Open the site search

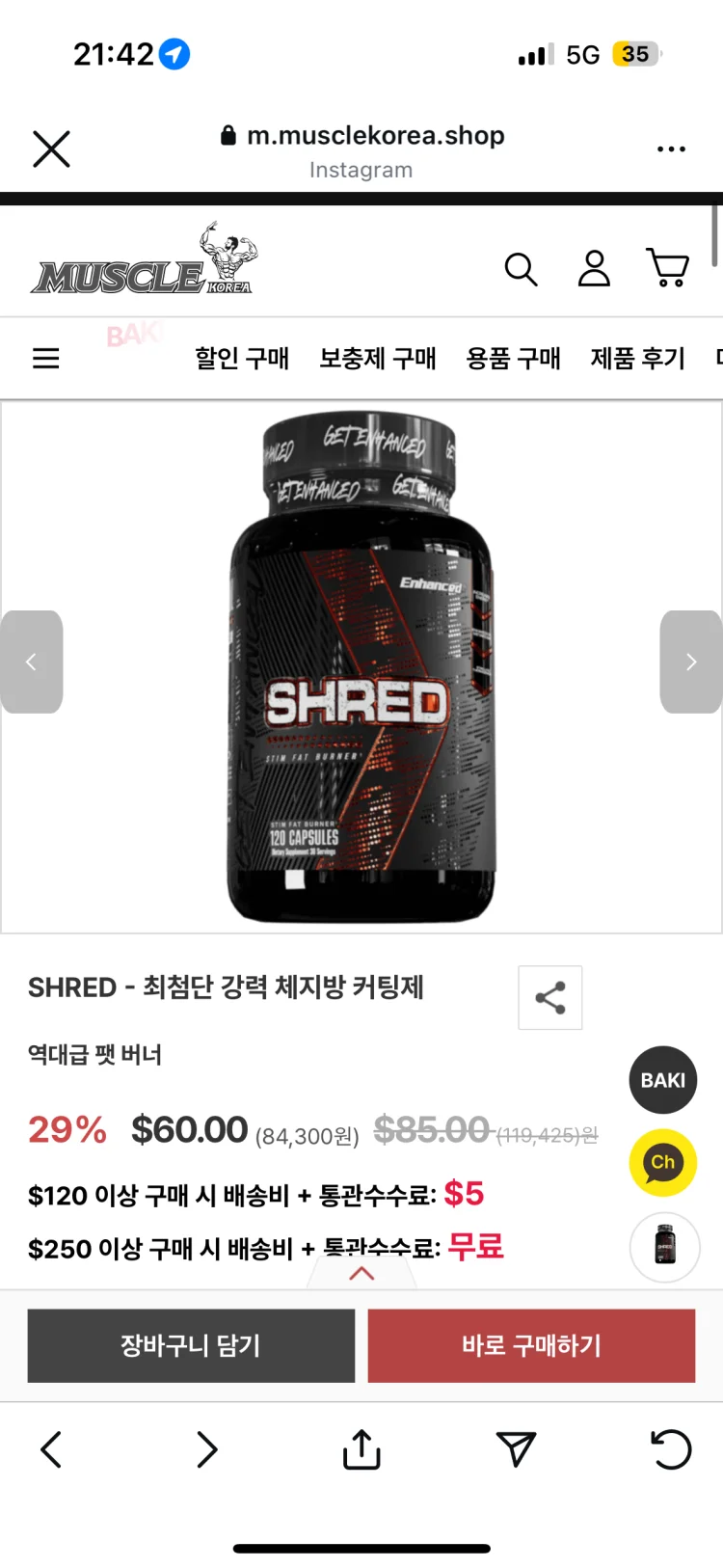pyautogui.click(x=521, y=269)
